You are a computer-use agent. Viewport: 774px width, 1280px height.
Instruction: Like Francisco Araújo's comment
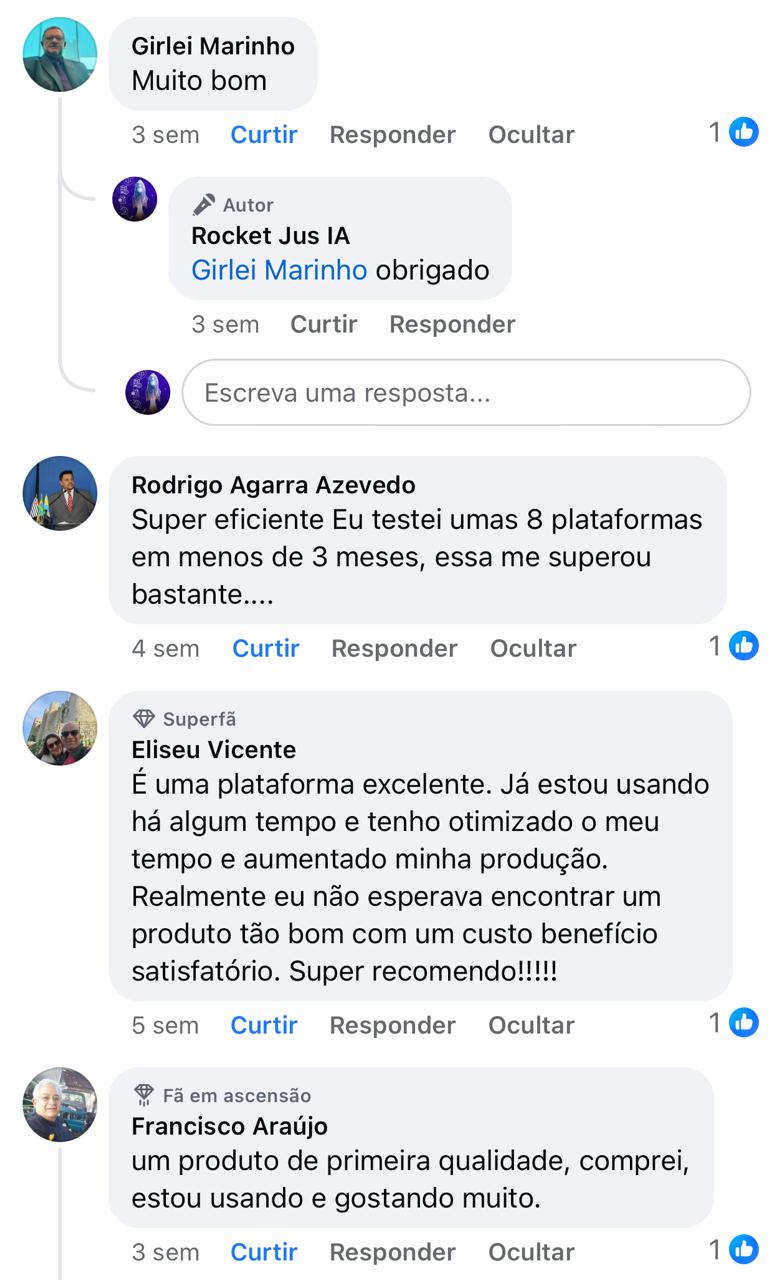(264, 1252)
